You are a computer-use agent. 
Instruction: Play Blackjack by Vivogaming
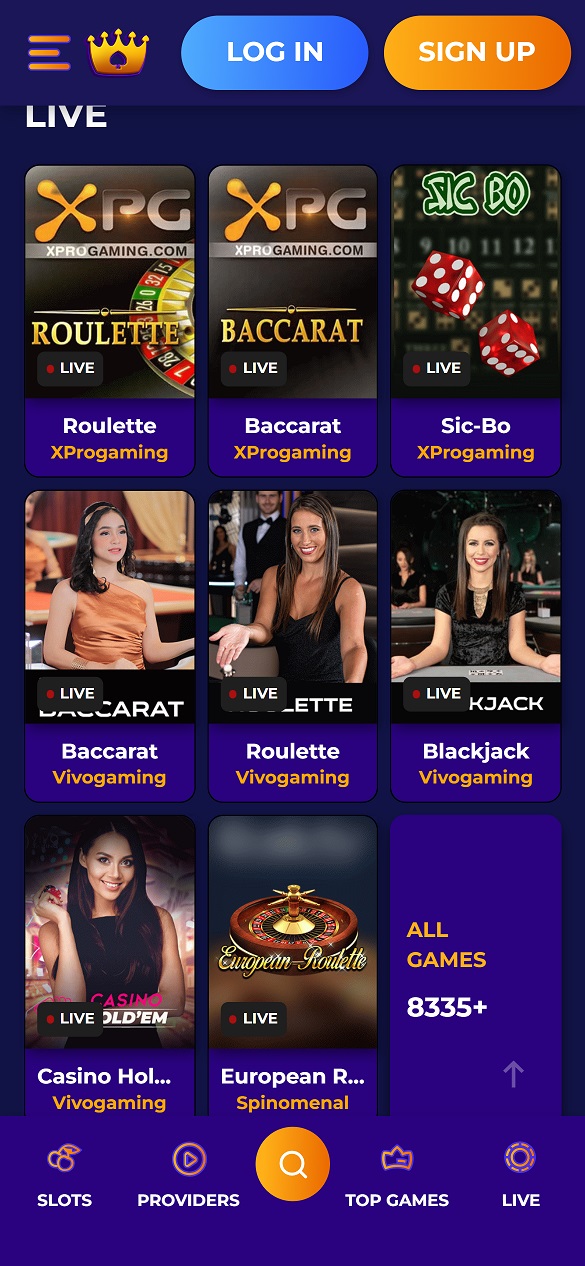[476, 646]
